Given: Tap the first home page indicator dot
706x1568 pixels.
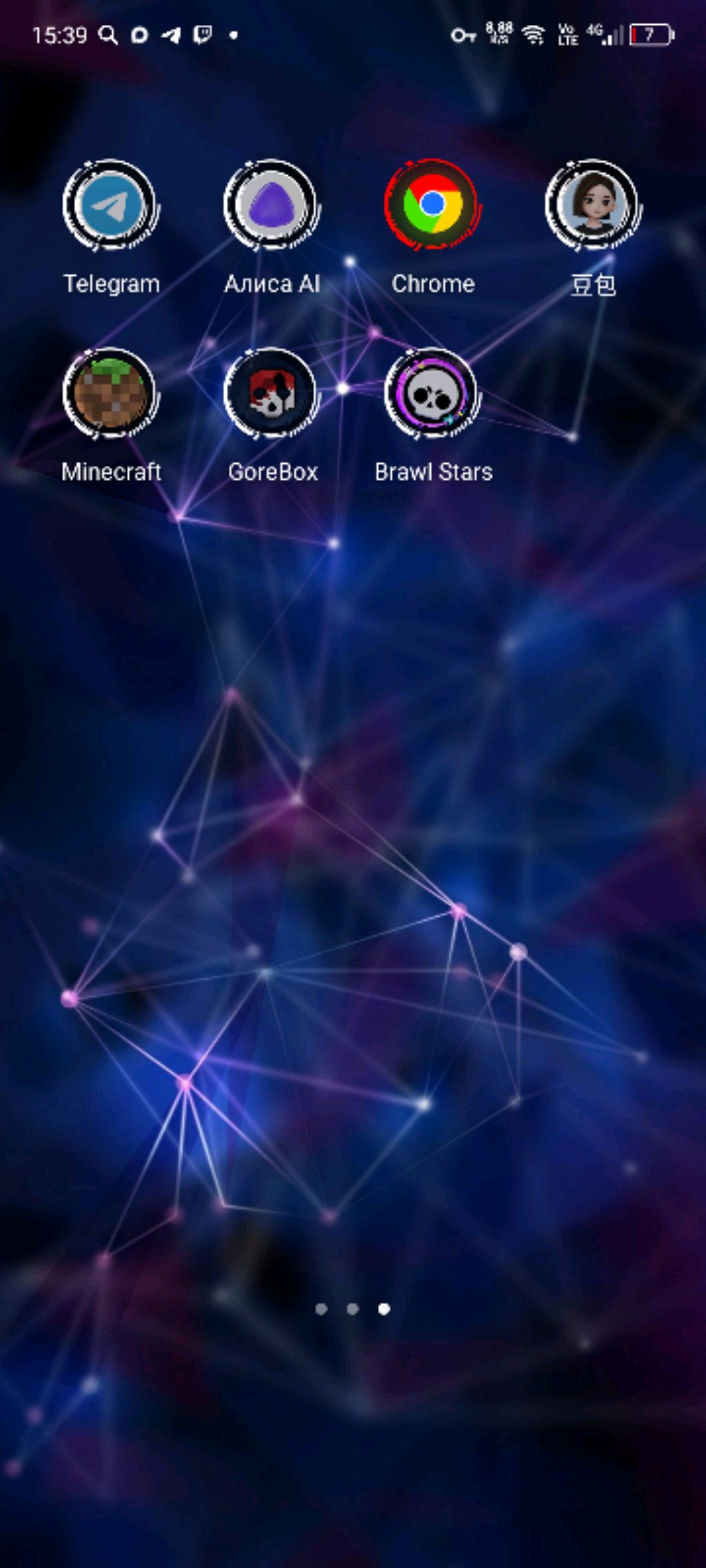Looking at the screenshot, I should click(x=321, y=1309).
